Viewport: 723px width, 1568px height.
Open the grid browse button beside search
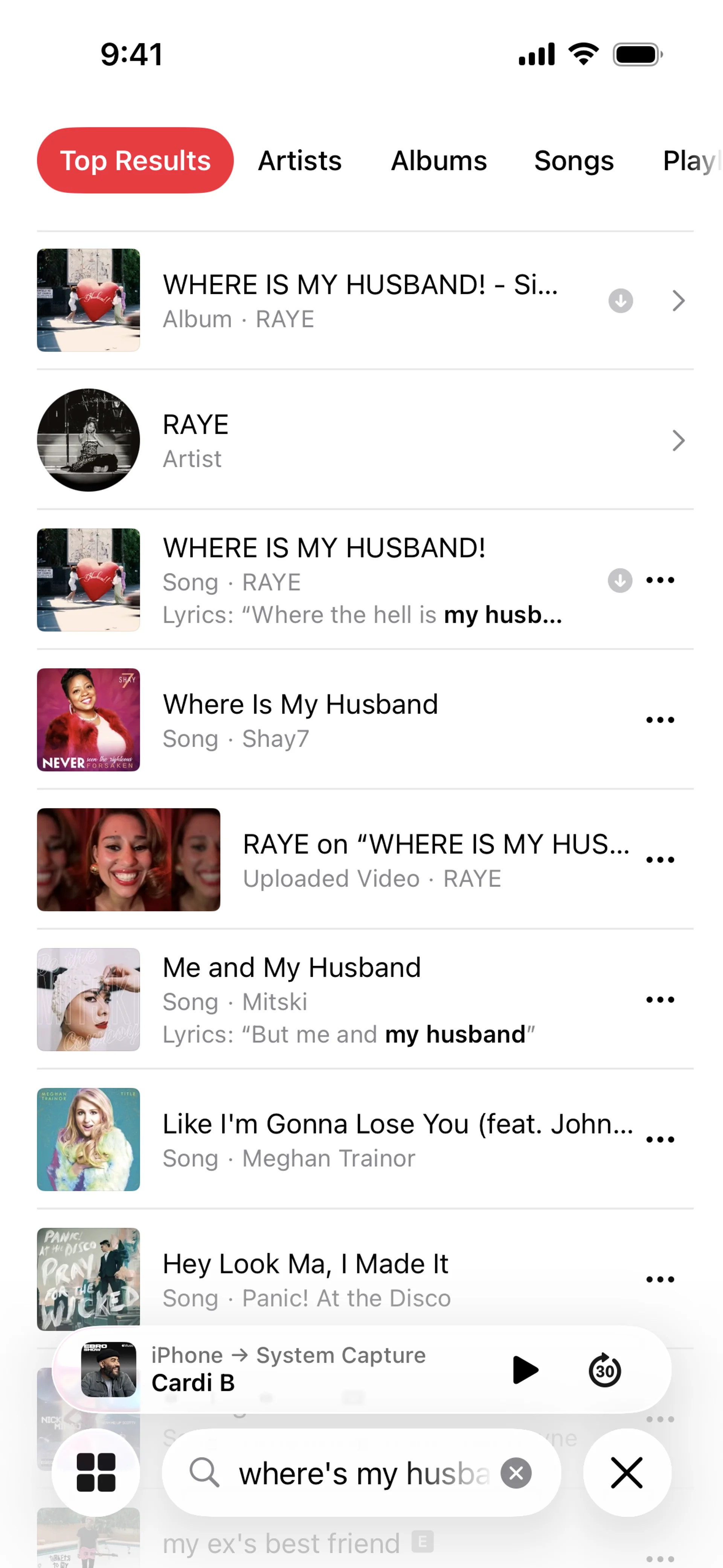(96, 1473)
